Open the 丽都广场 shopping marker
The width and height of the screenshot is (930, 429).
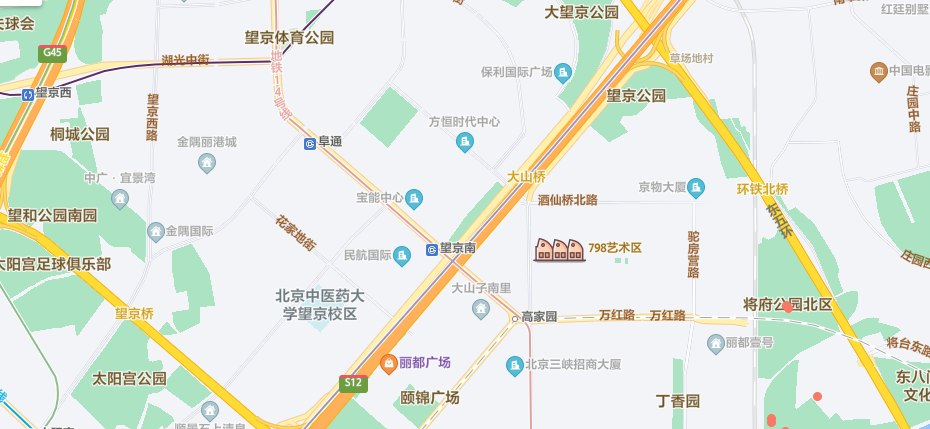(388, 362)
